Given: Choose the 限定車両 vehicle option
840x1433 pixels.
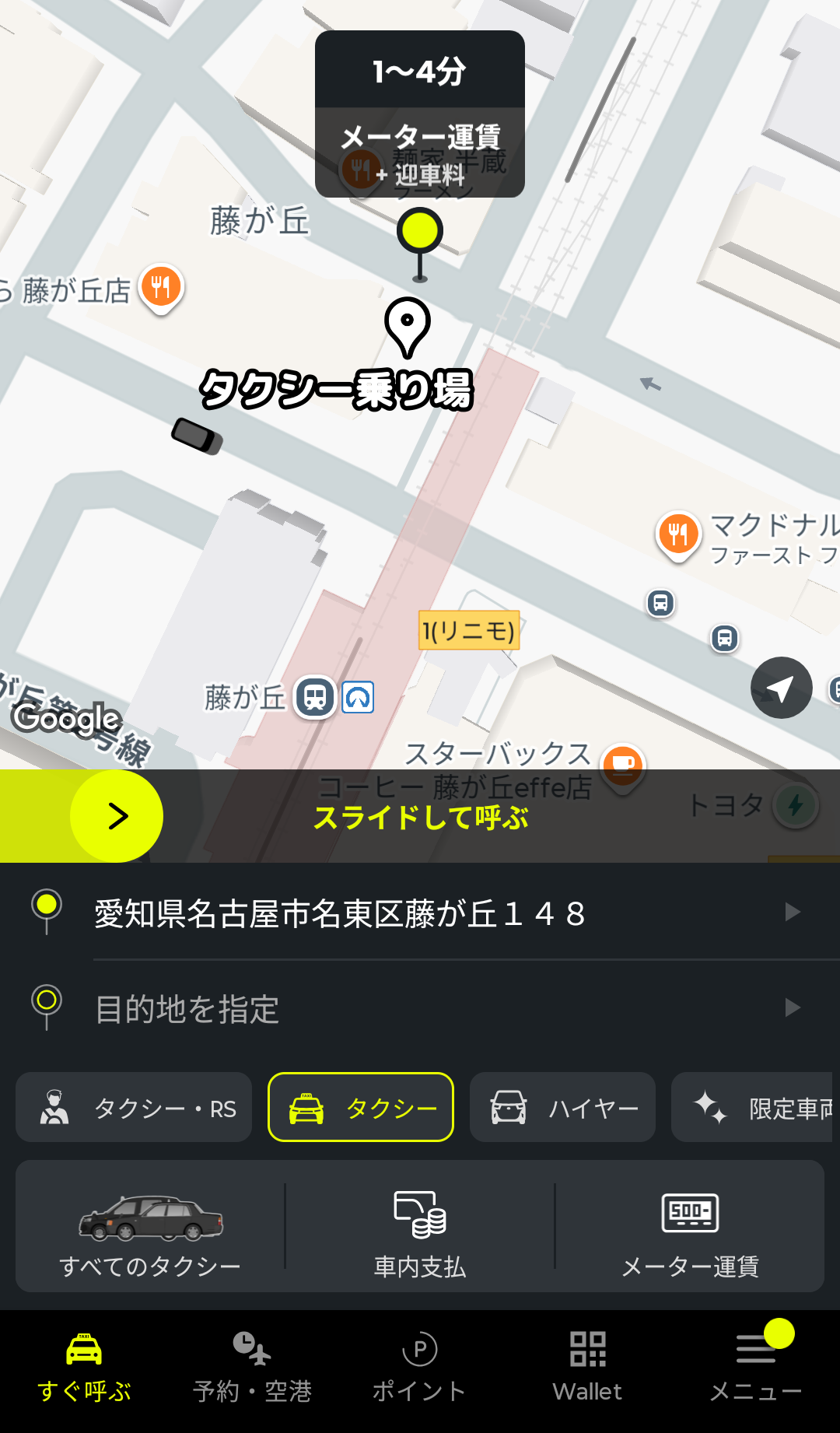Looking at the screenshot, I should (753, 1107).
